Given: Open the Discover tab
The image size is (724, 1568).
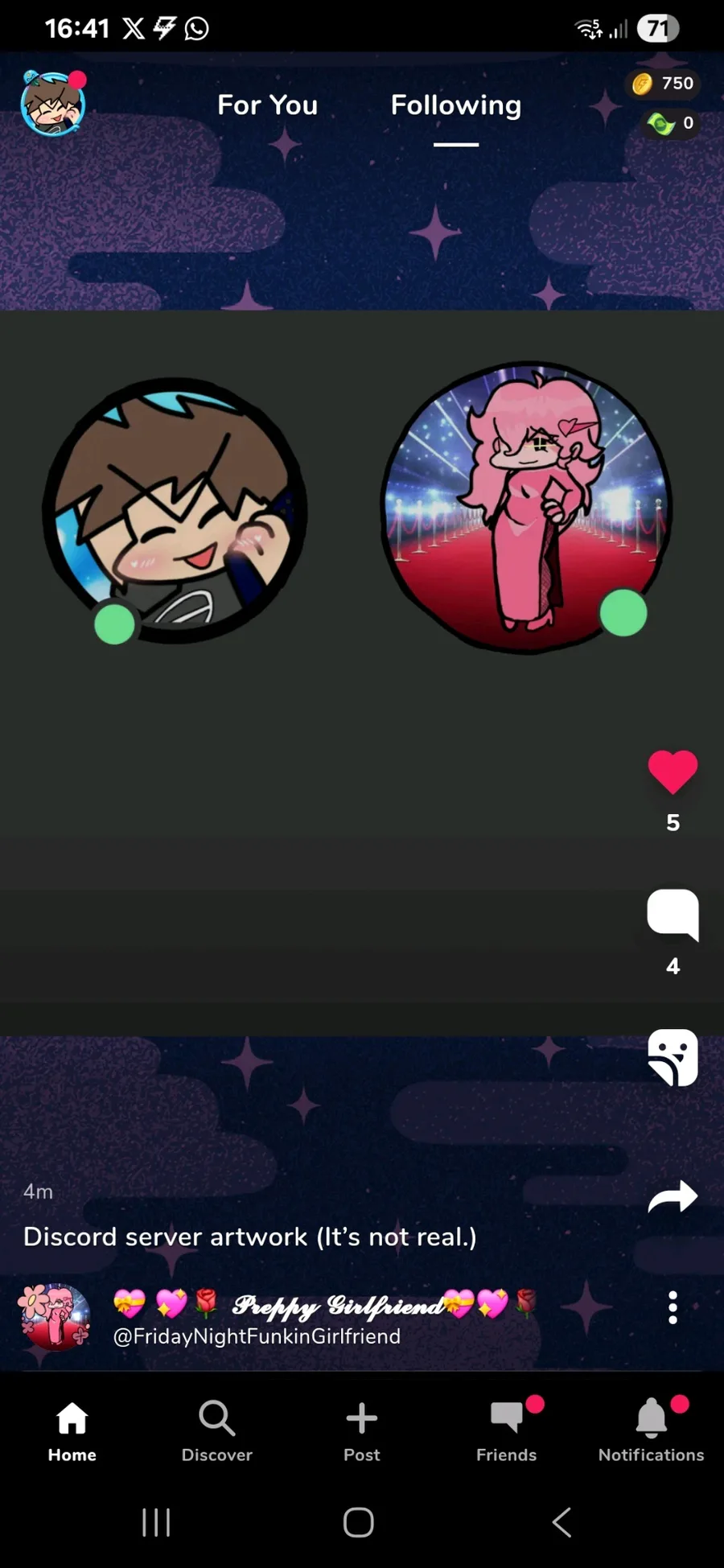Looking at the screenshot, I should (x=217, y=1432).
